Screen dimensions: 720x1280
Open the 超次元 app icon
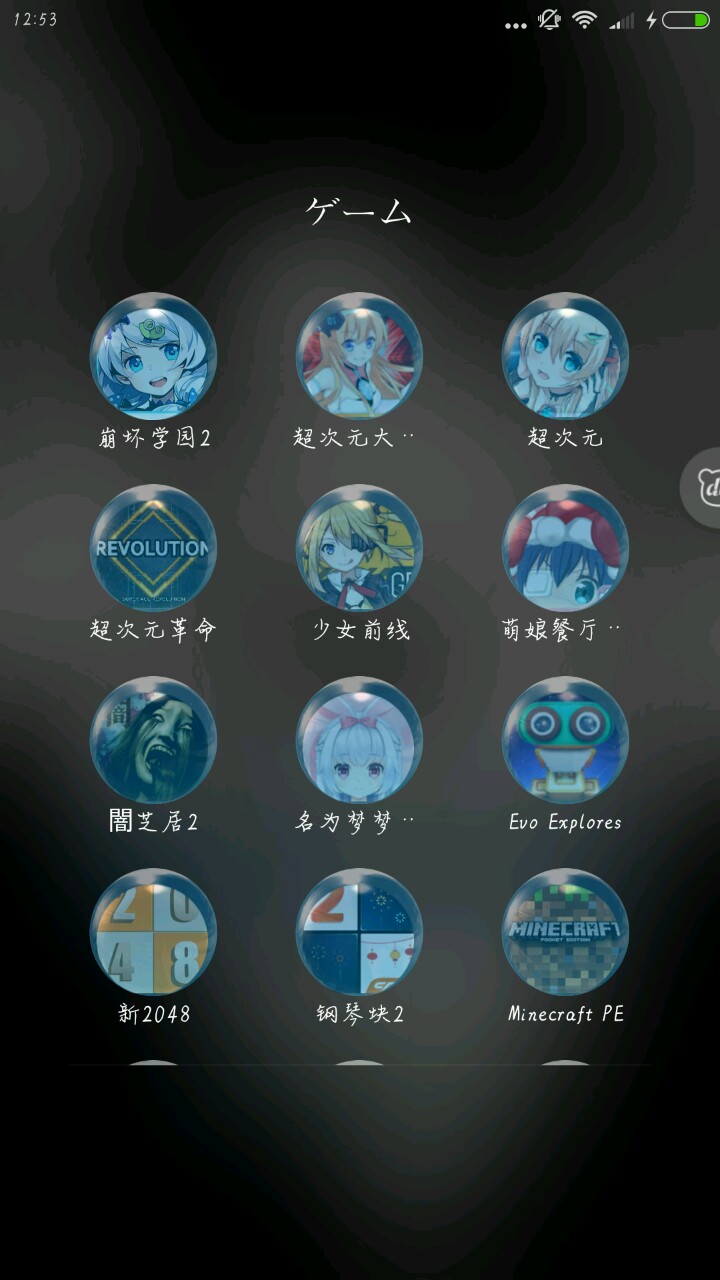565,356
